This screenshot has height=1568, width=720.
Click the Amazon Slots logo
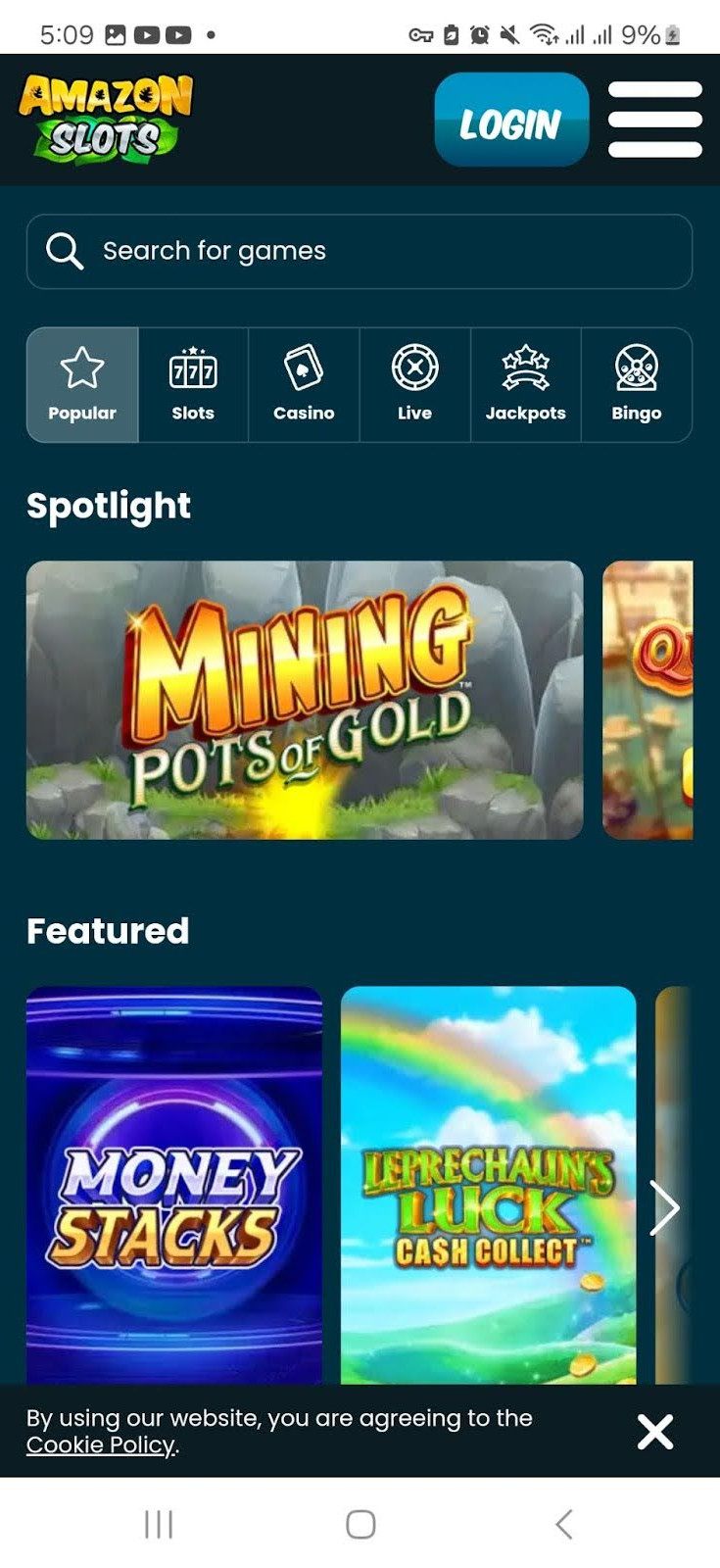tap(102, 116)
